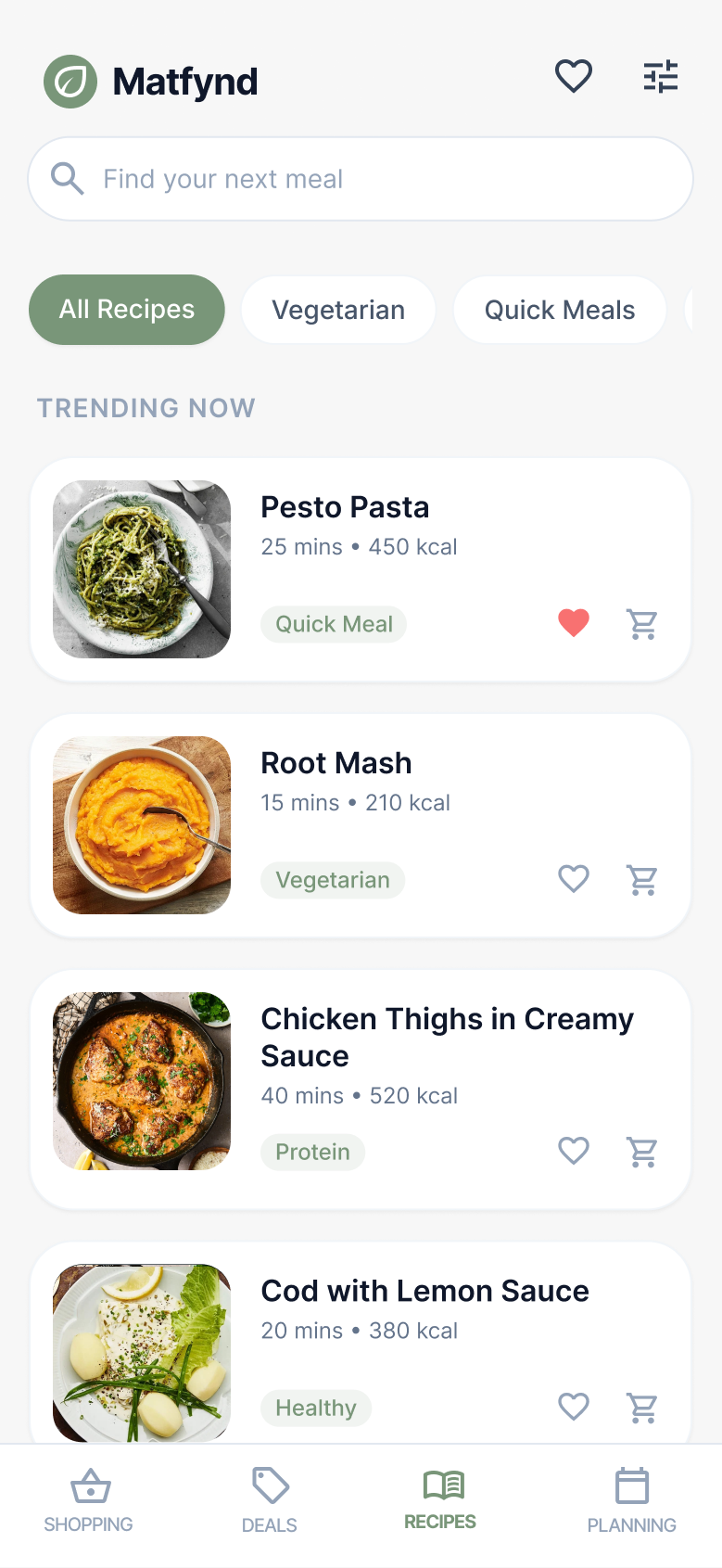Add Root Mash to shopping cart

click(642, 879)
